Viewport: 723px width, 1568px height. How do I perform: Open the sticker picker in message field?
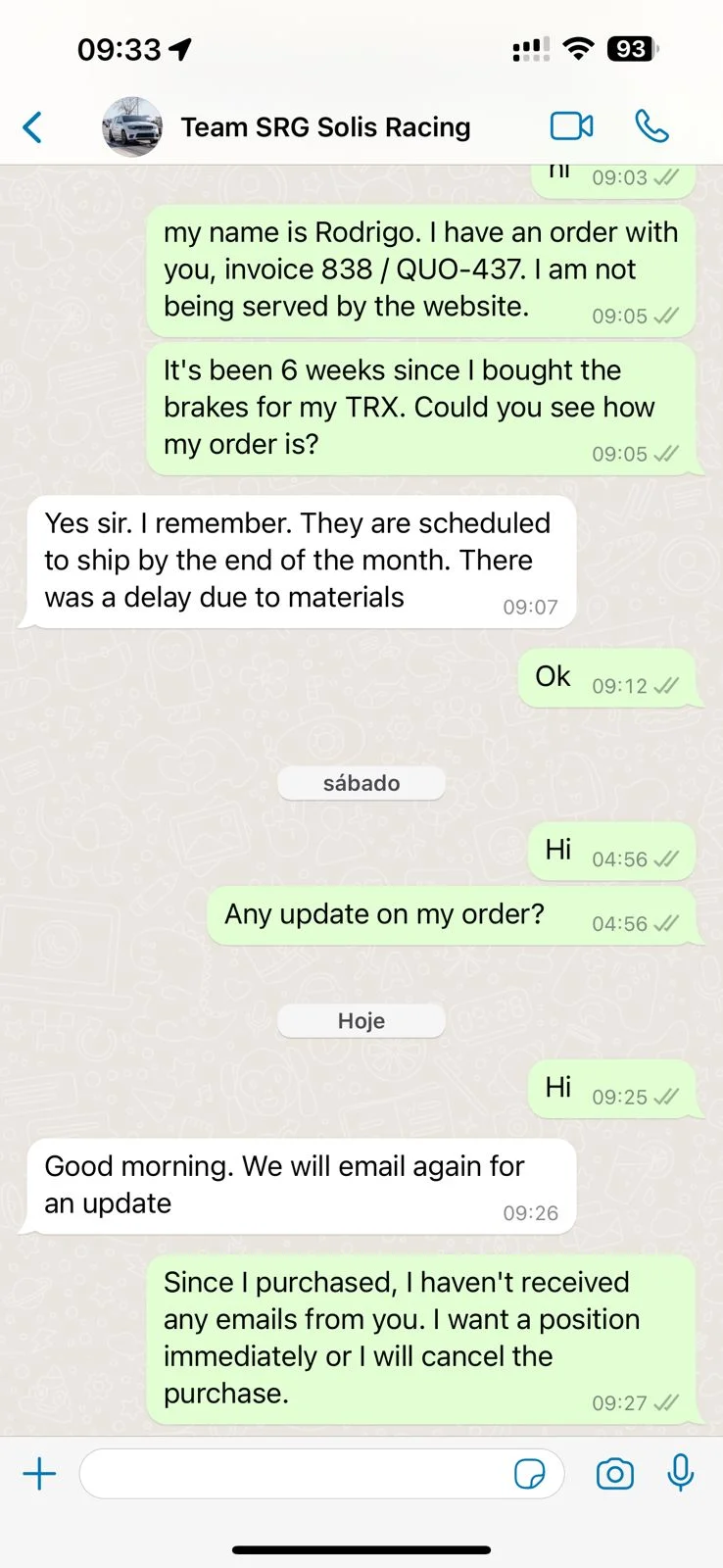(x=530, y=1474)
